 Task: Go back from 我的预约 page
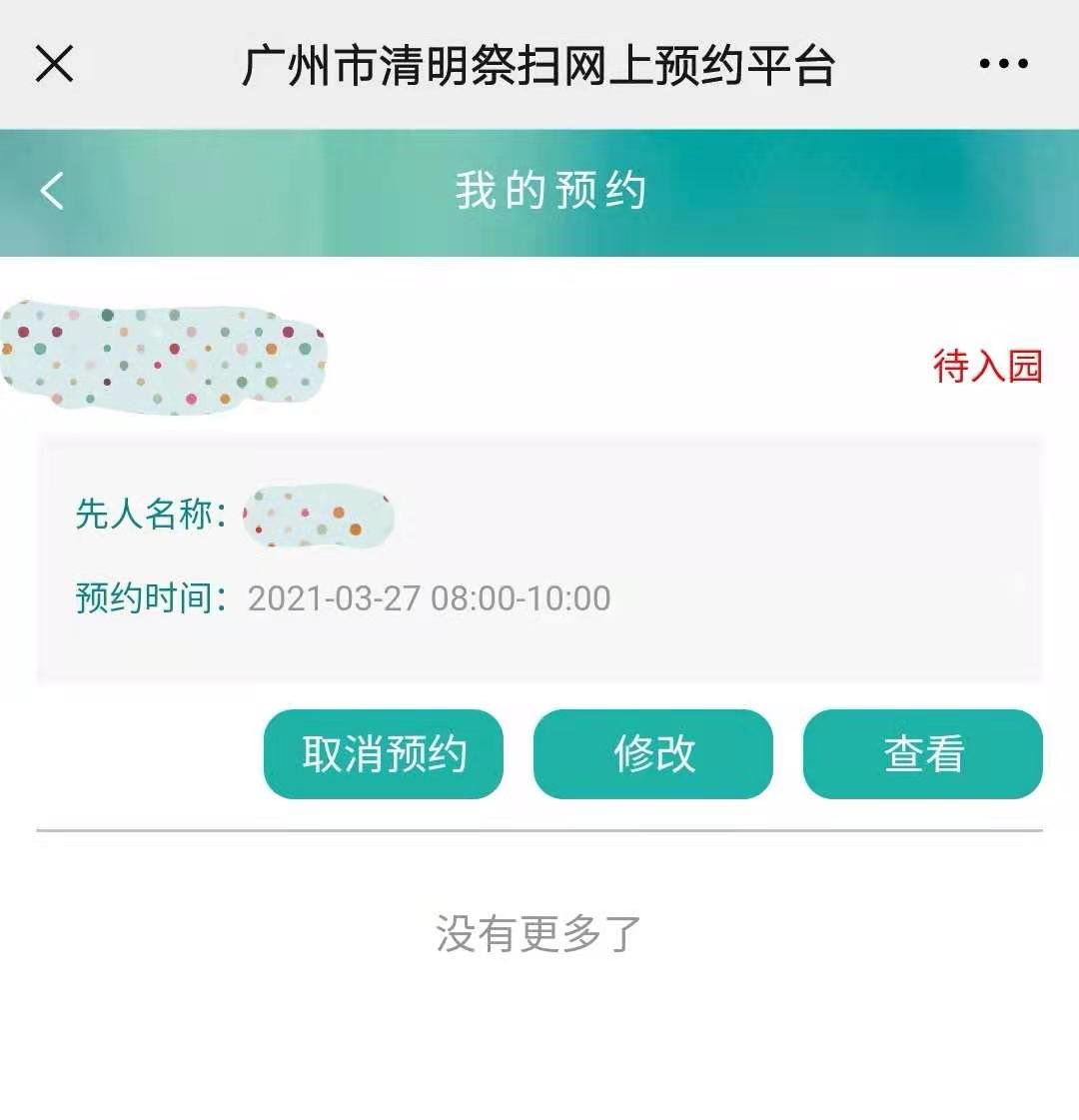coord(52,190)
